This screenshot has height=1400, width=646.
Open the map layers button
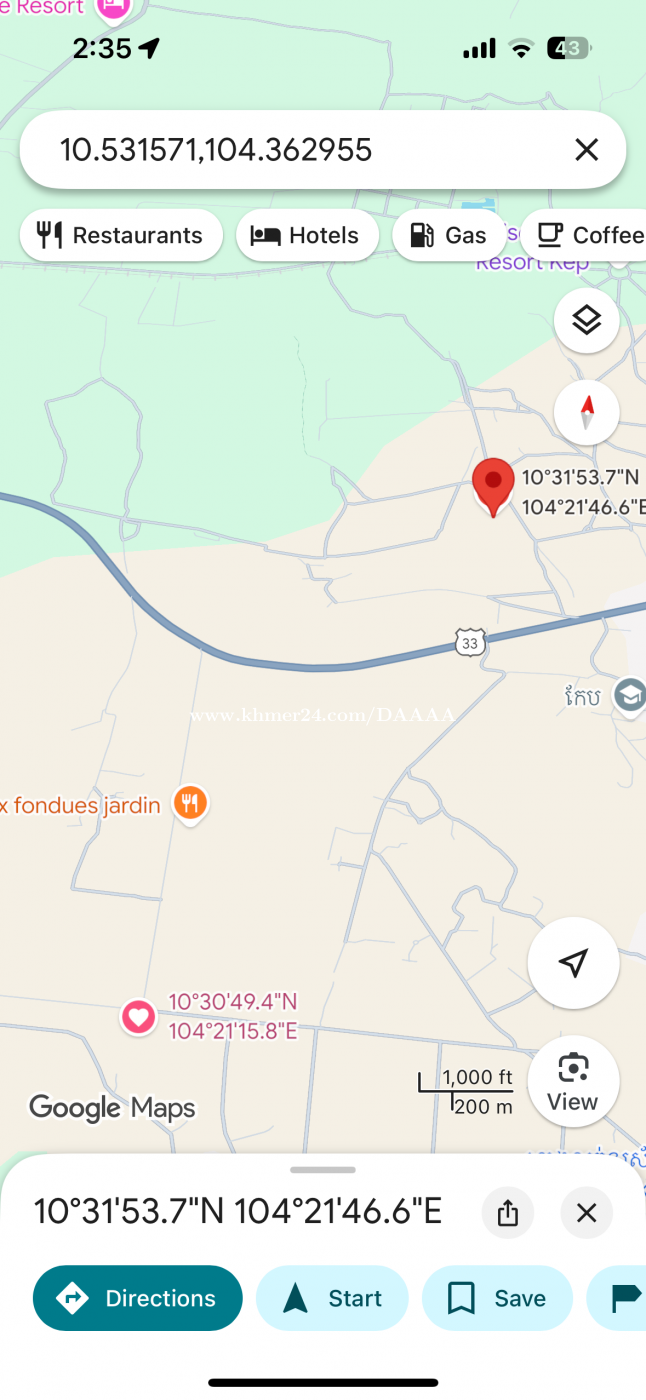coord(587,320)
